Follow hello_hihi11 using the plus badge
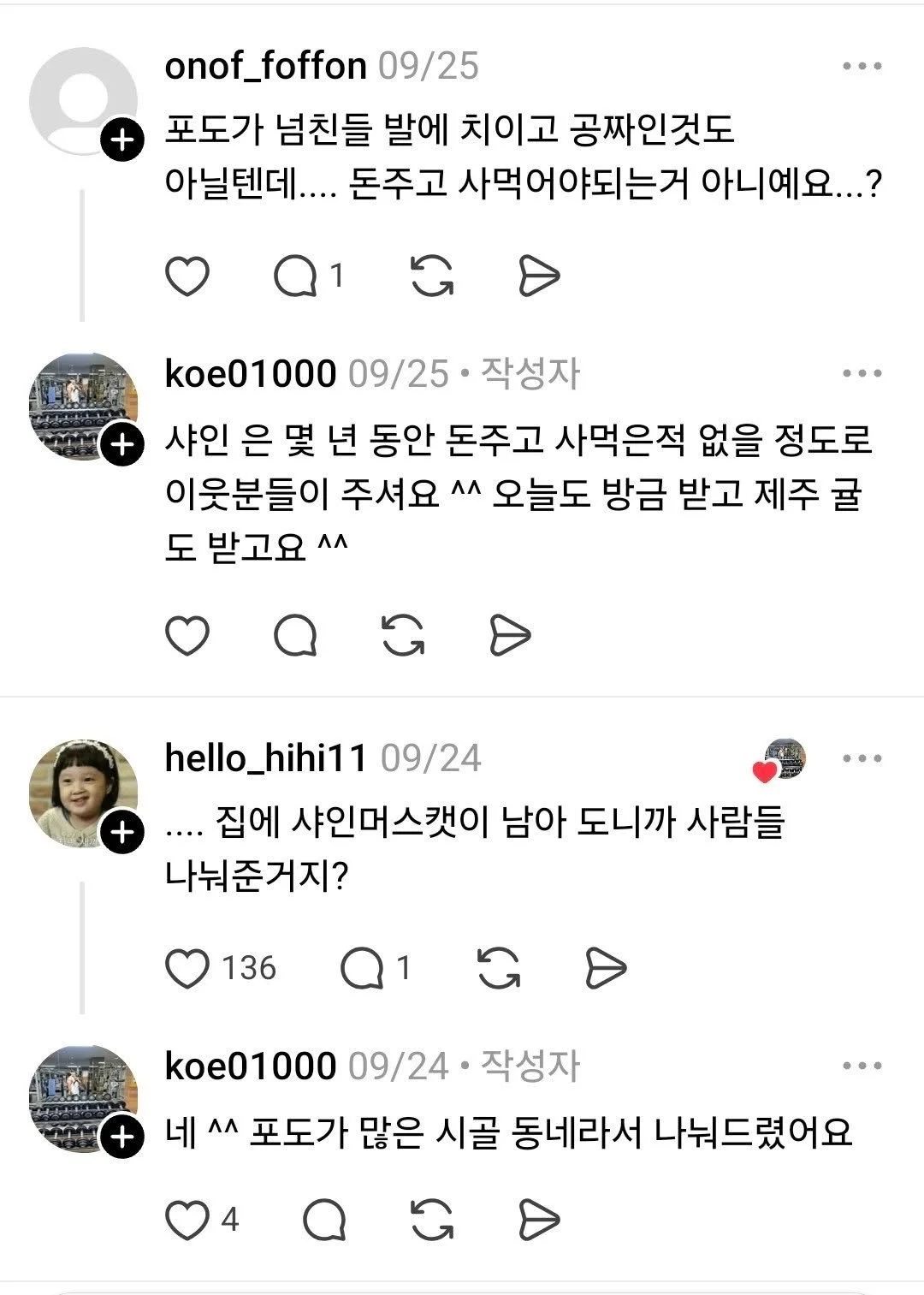 click(x=122, y=831)
